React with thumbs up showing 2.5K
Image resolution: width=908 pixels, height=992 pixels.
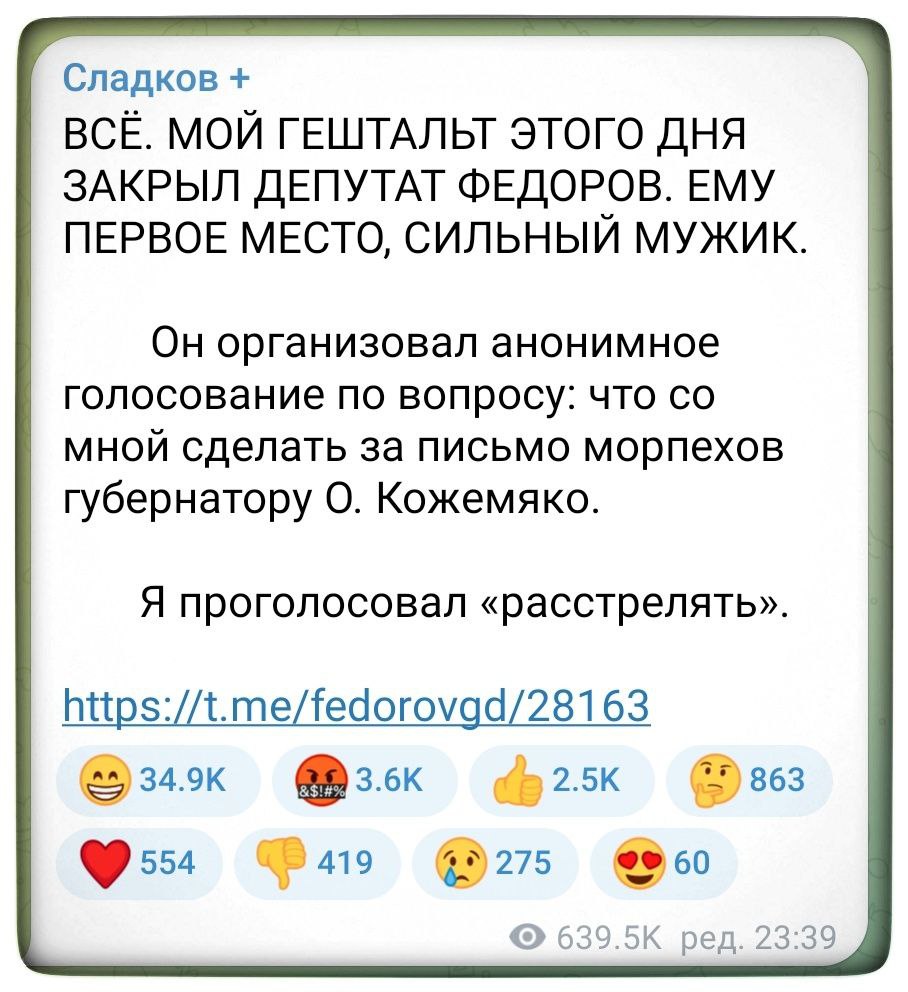tap(566, 778)
